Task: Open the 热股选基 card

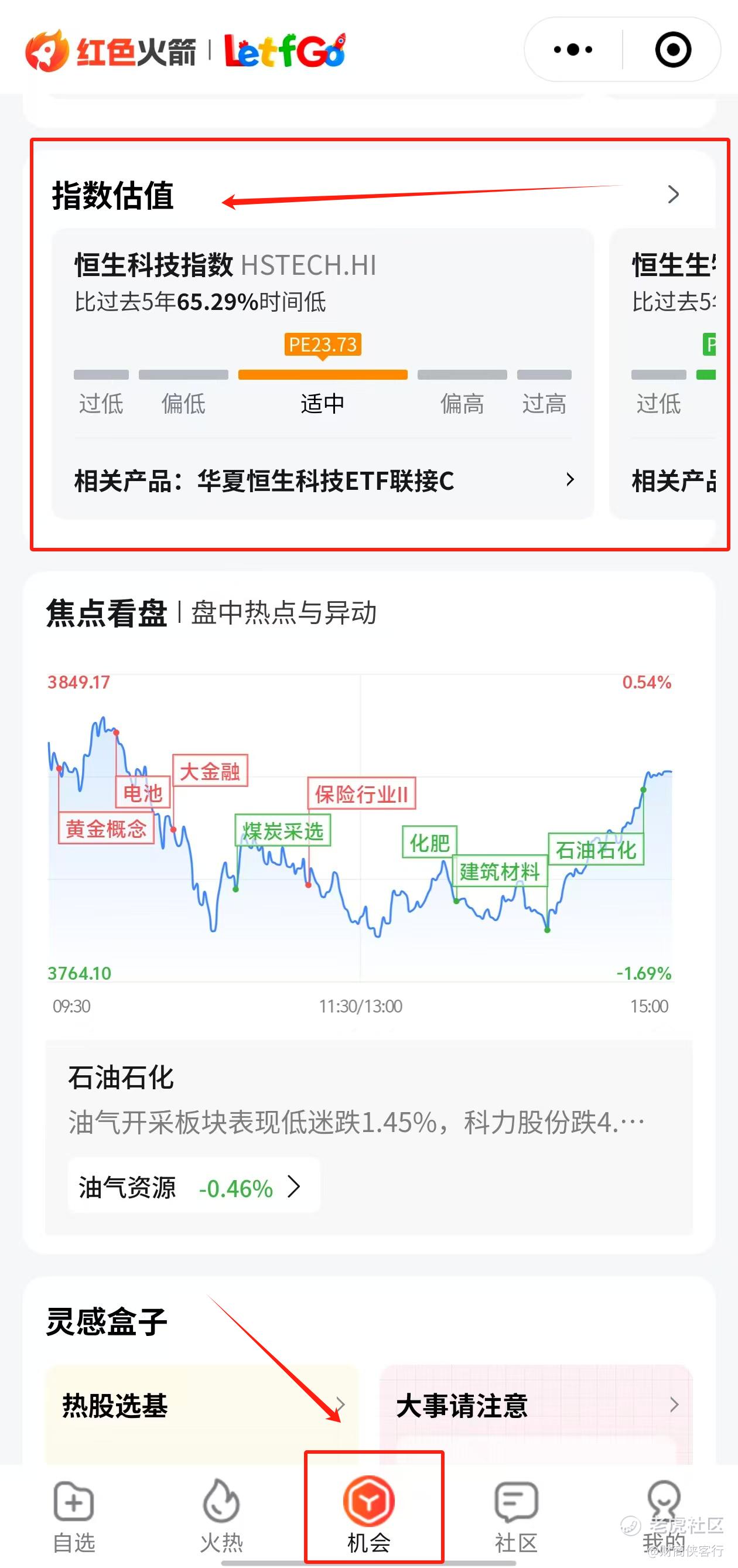Action: [x=202, y=1413]
